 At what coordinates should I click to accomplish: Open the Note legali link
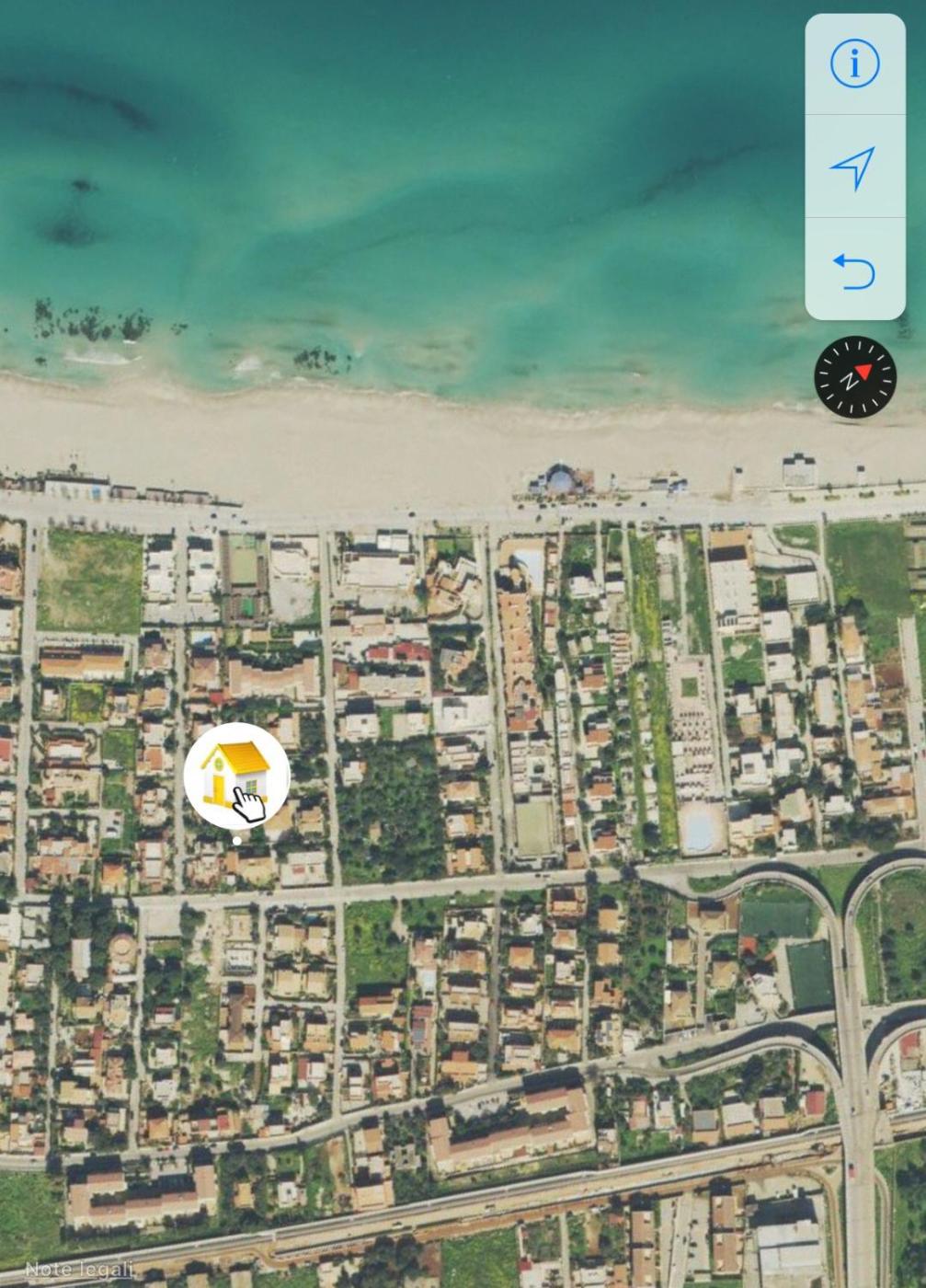(x=79, y=1270)
